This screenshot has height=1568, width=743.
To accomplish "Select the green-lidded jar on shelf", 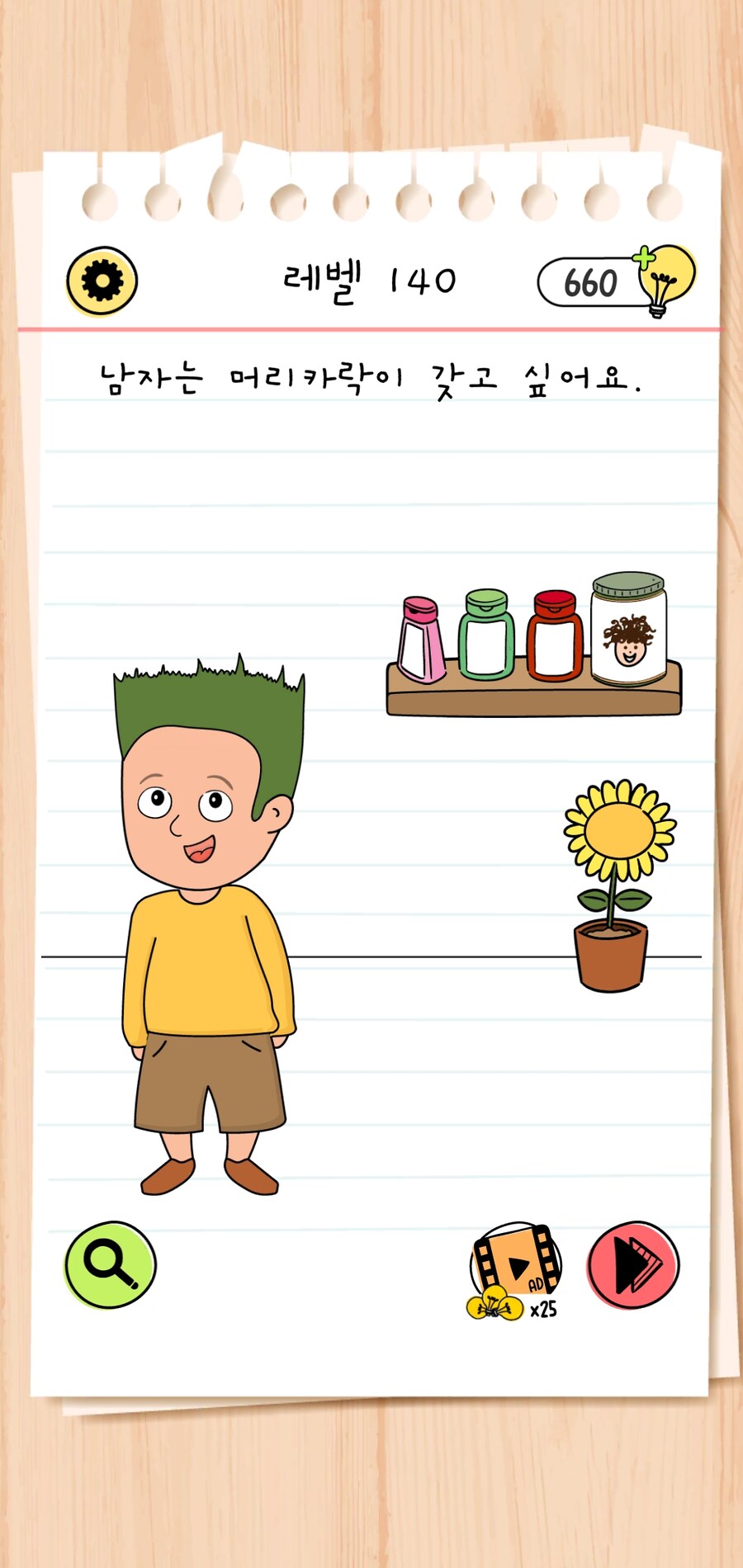I will coord(486,635).
